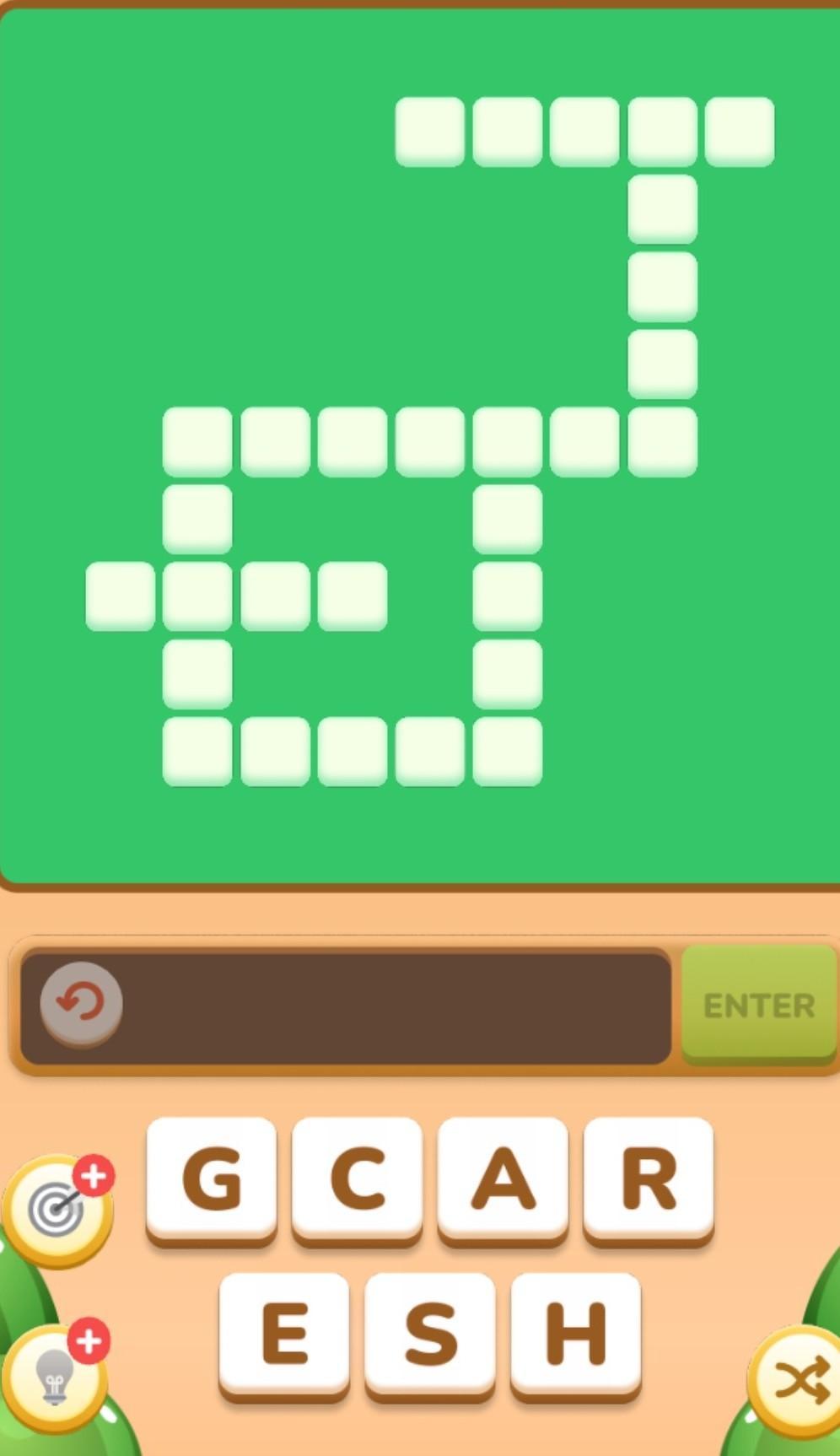Choose the letter R tile
Screen dimensions: 840x1456
[x=648, y=1178]
